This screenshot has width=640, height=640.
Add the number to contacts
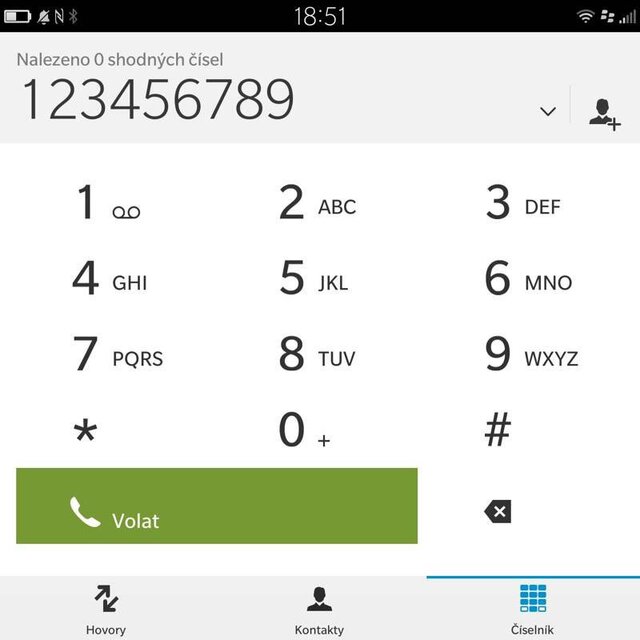click(x=604, y=111)
